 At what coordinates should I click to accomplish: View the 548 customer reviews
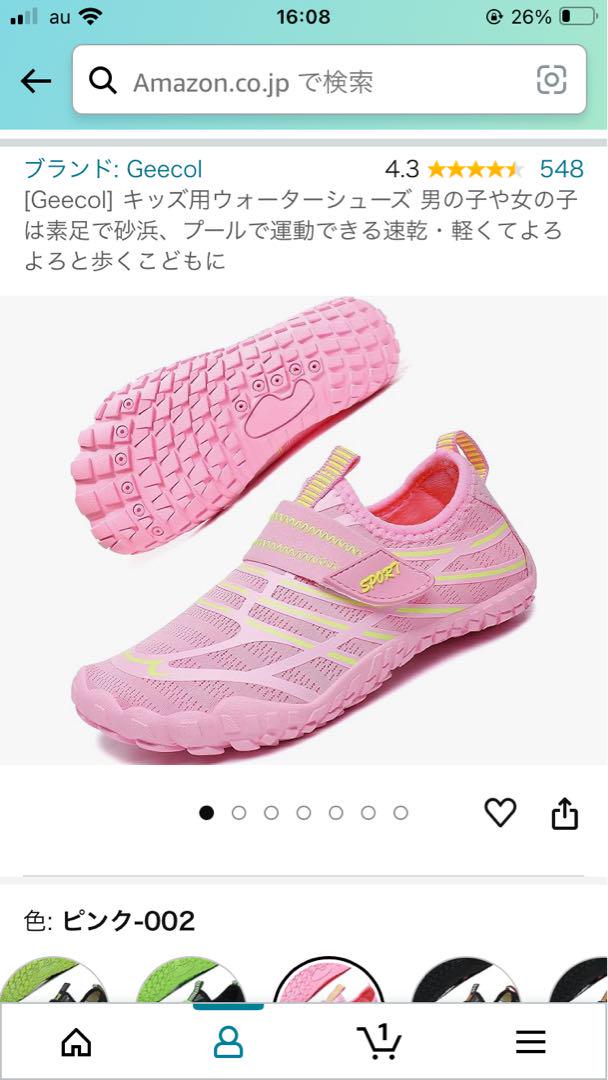(561, 169)
